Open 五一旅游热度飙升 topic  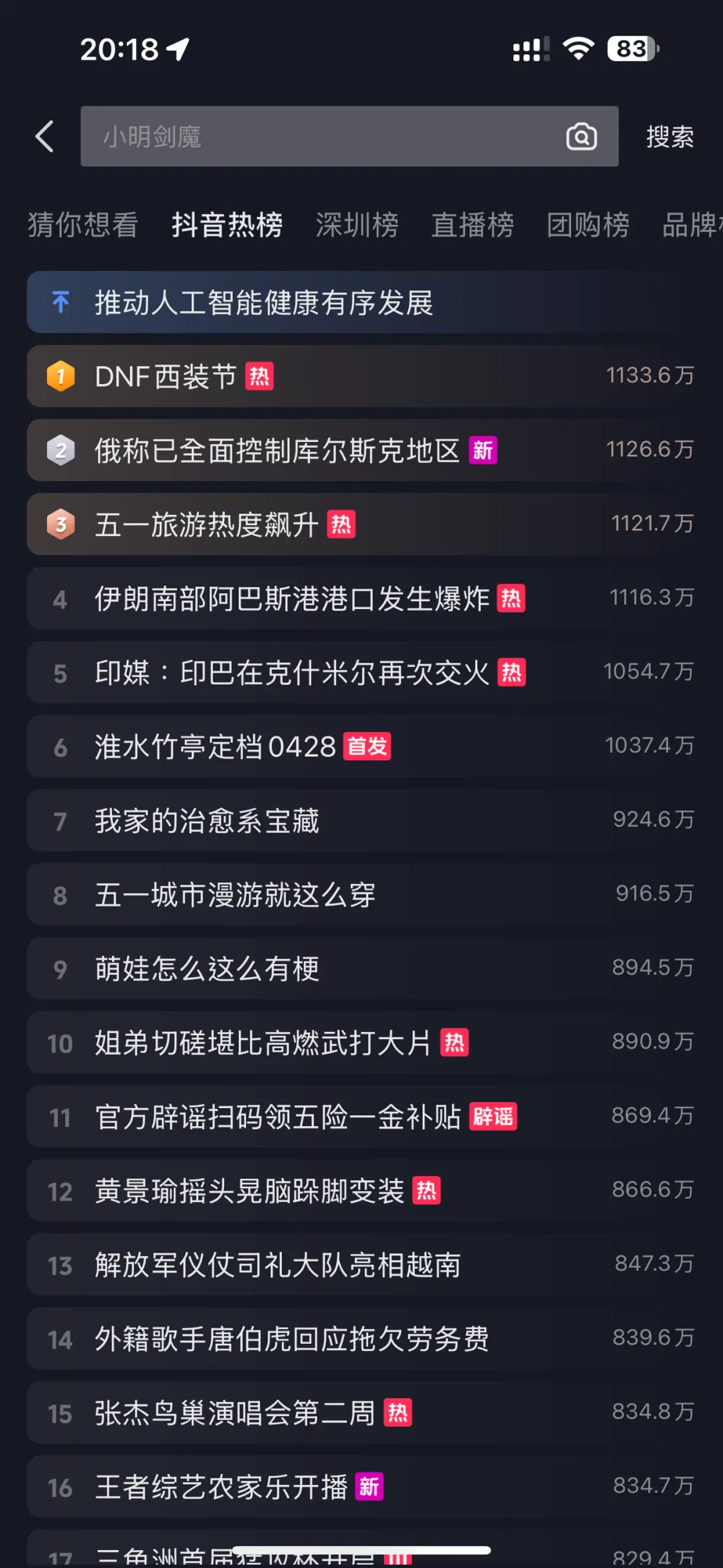coord(207,525)
